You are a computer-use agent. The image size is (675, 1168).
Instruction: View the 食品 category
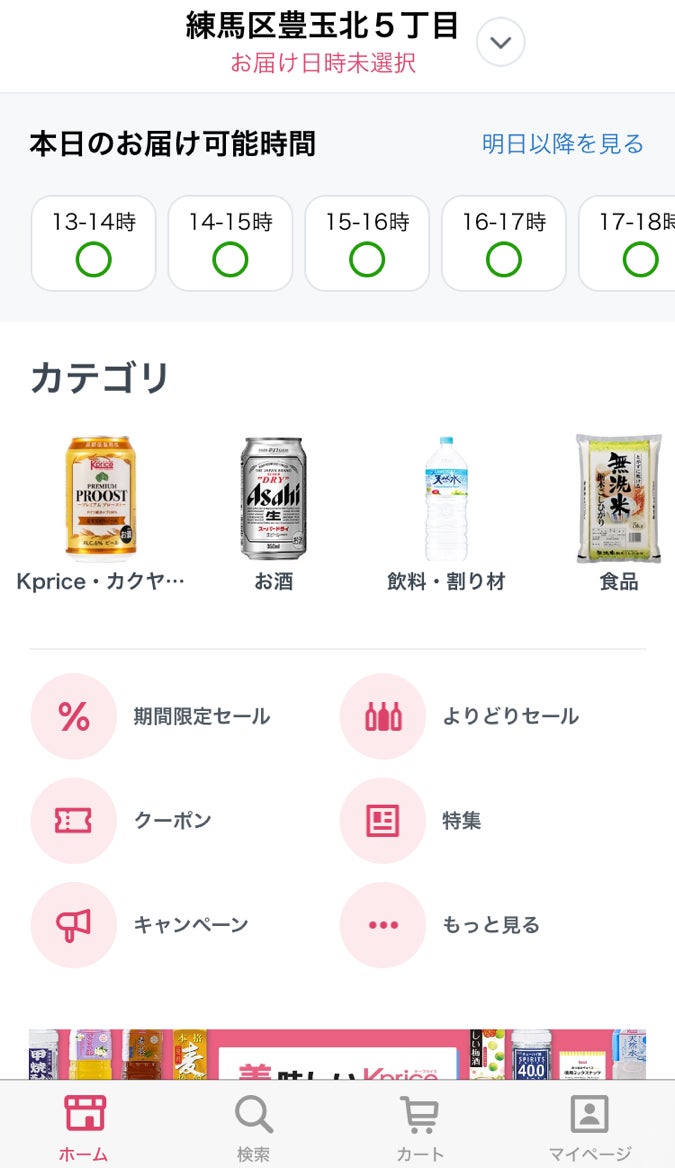coord(618,512)
